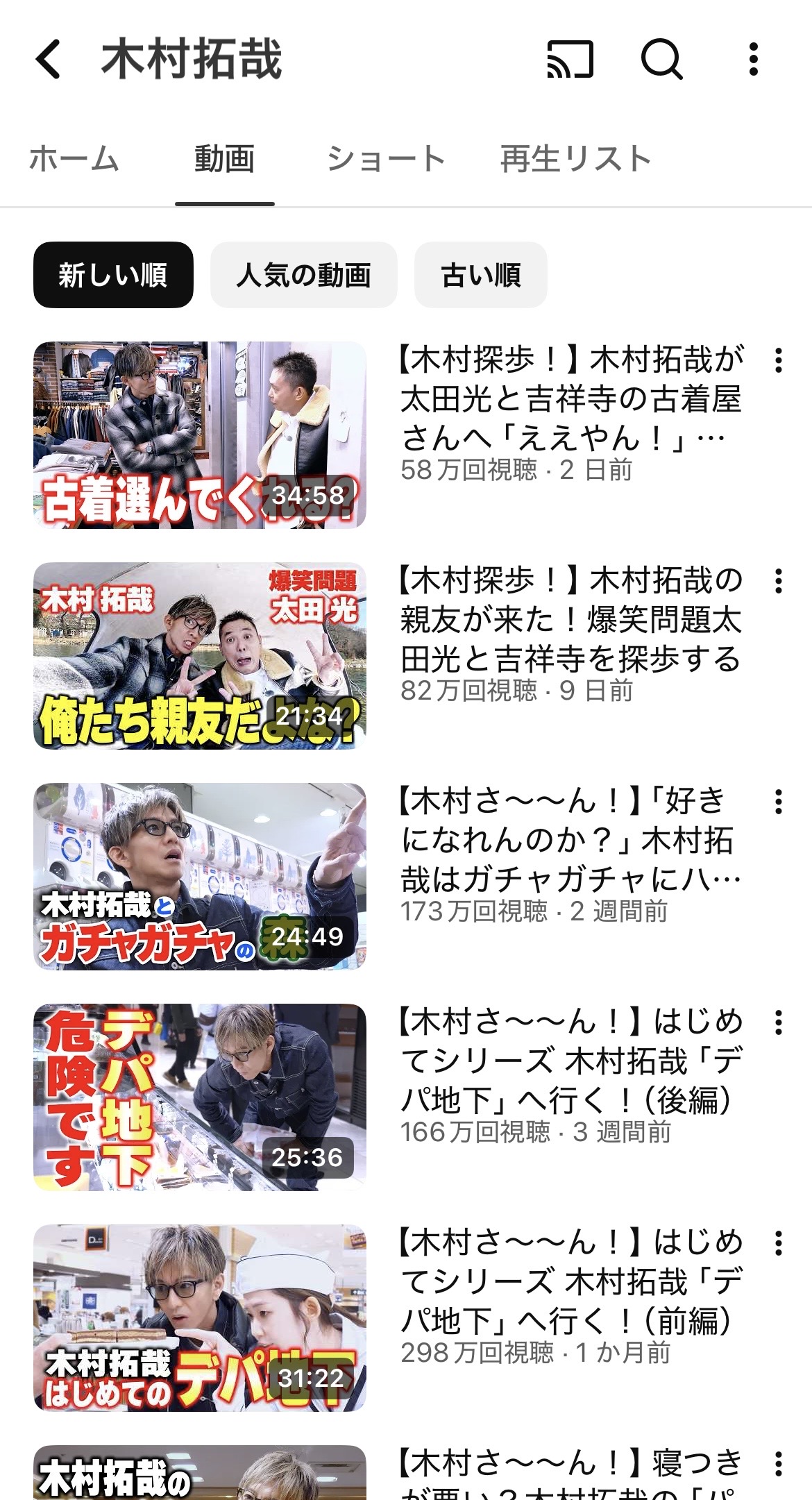Open options for the 古着屋 video
812x1500 pixels.
point(779,360)
